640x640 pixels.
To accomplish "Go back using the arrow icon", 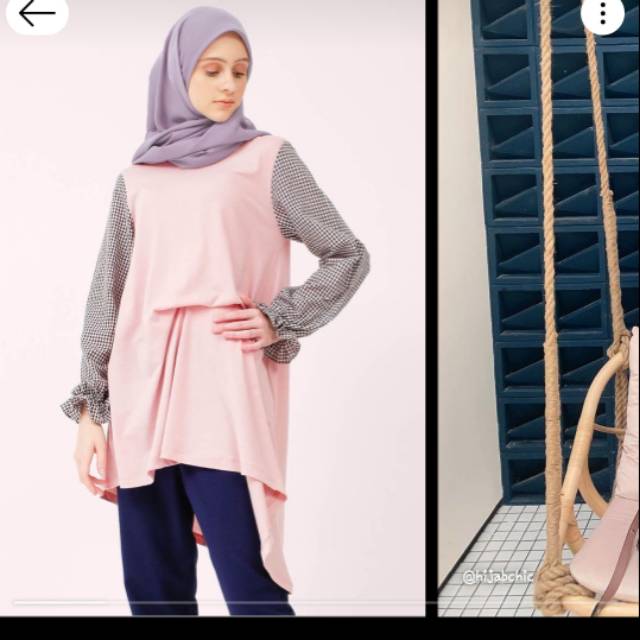I will [x=37, y=13].
